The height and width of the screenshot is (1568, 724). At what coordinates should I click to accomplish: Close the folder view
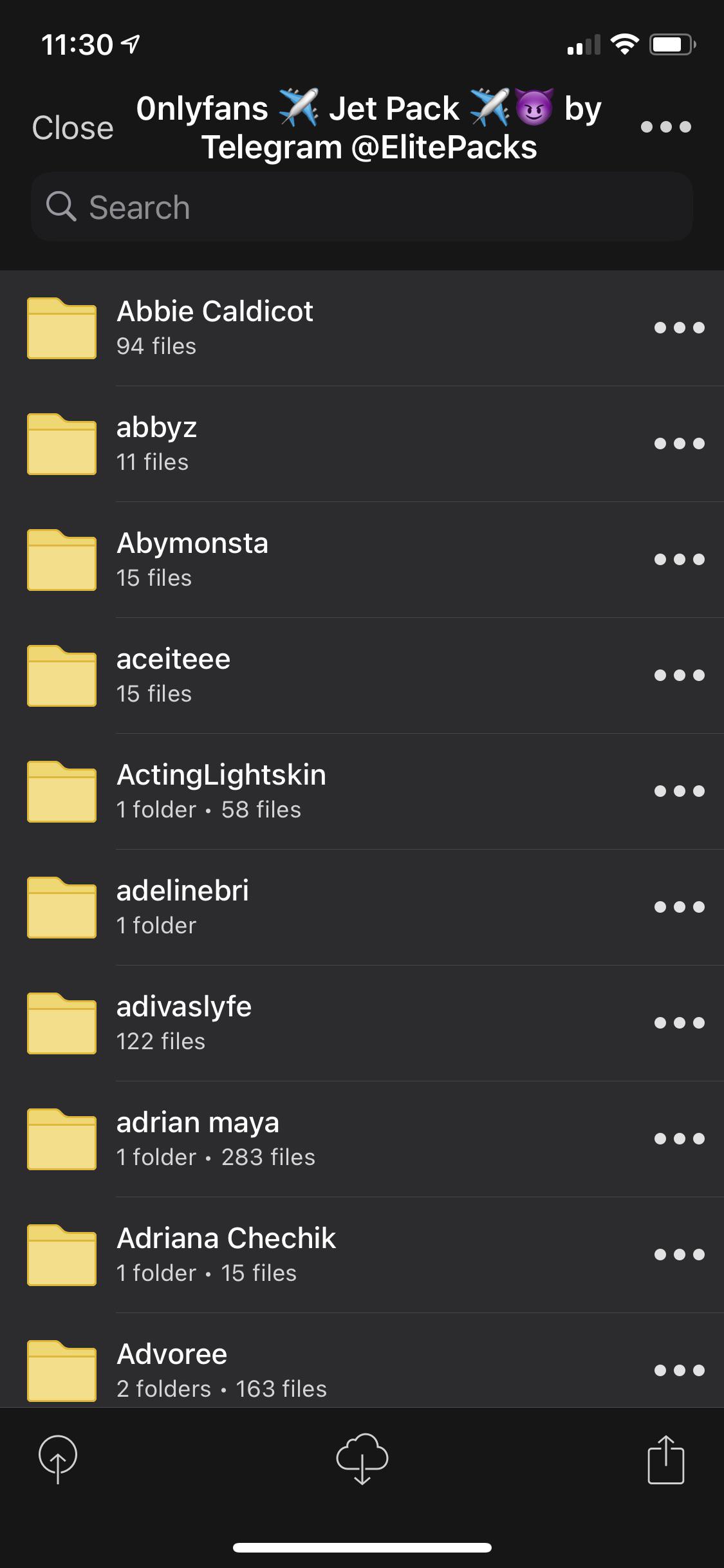[73, 127]
